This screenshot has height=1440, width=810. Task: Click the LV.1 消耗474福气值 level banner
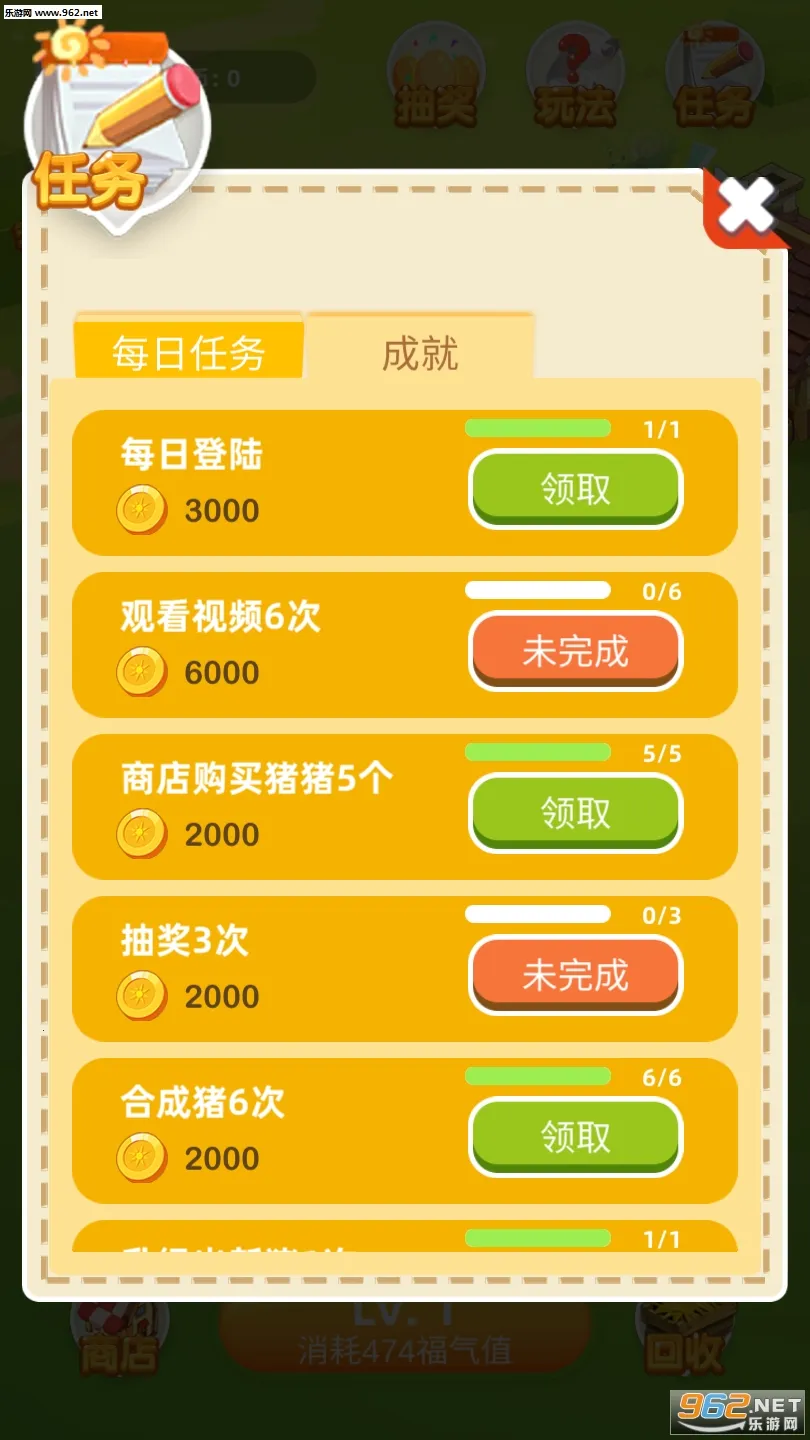pos(405,1340)
